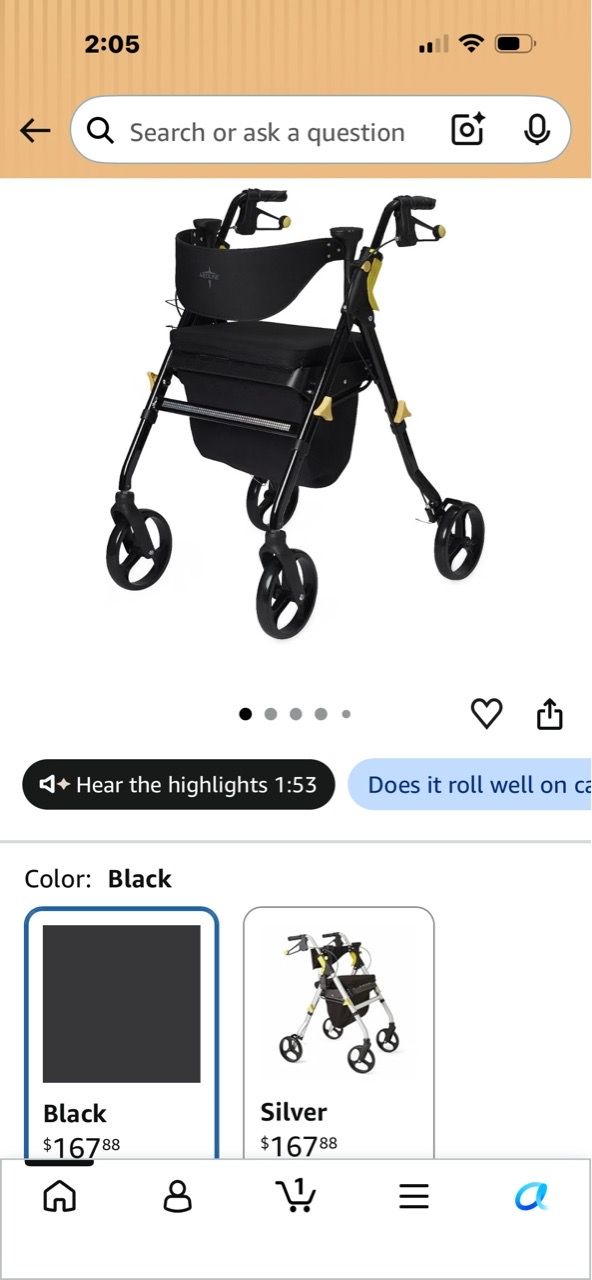
Task: Open the shopping cart
Action: point(295,1195)
